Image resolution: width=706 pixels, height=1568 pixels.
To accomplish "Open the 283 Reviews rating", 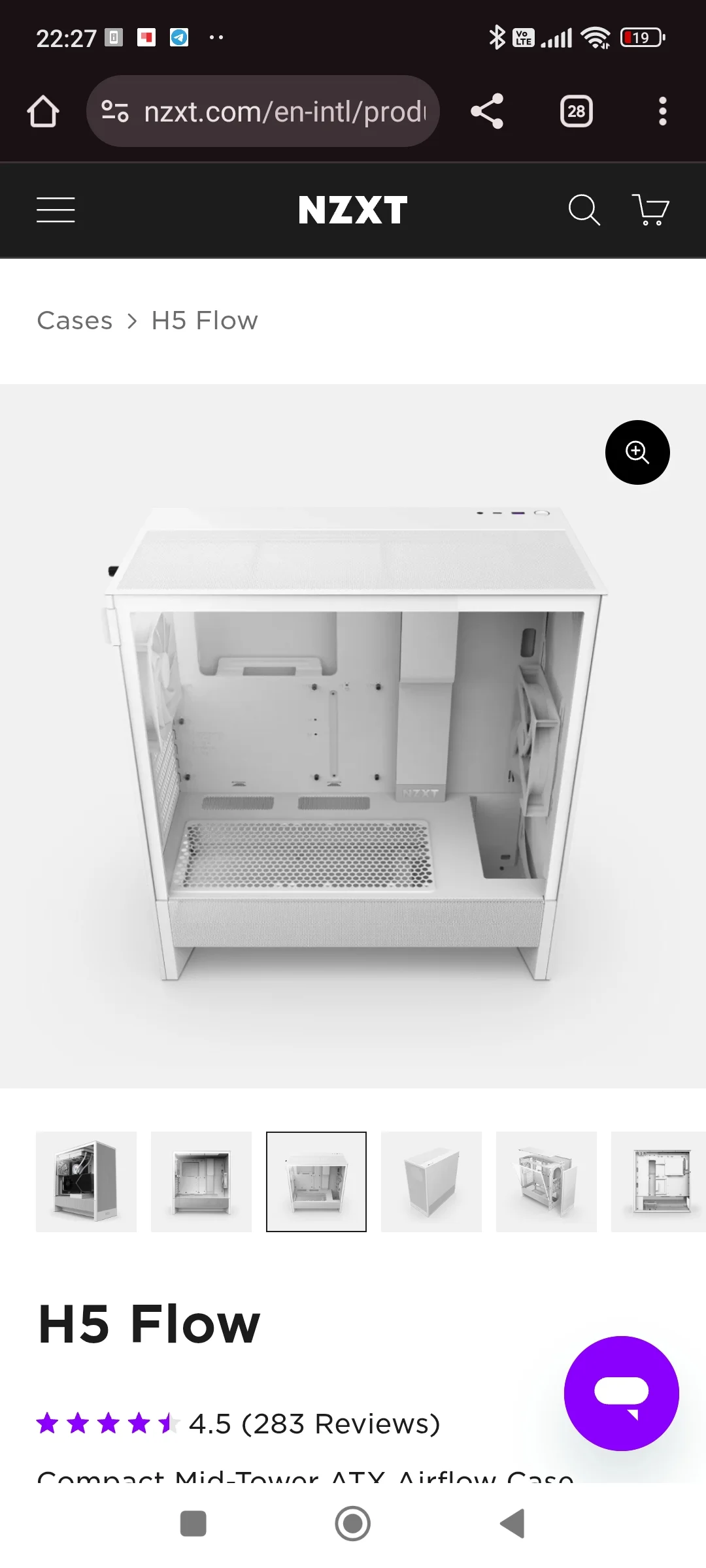I will (314, 1424).
